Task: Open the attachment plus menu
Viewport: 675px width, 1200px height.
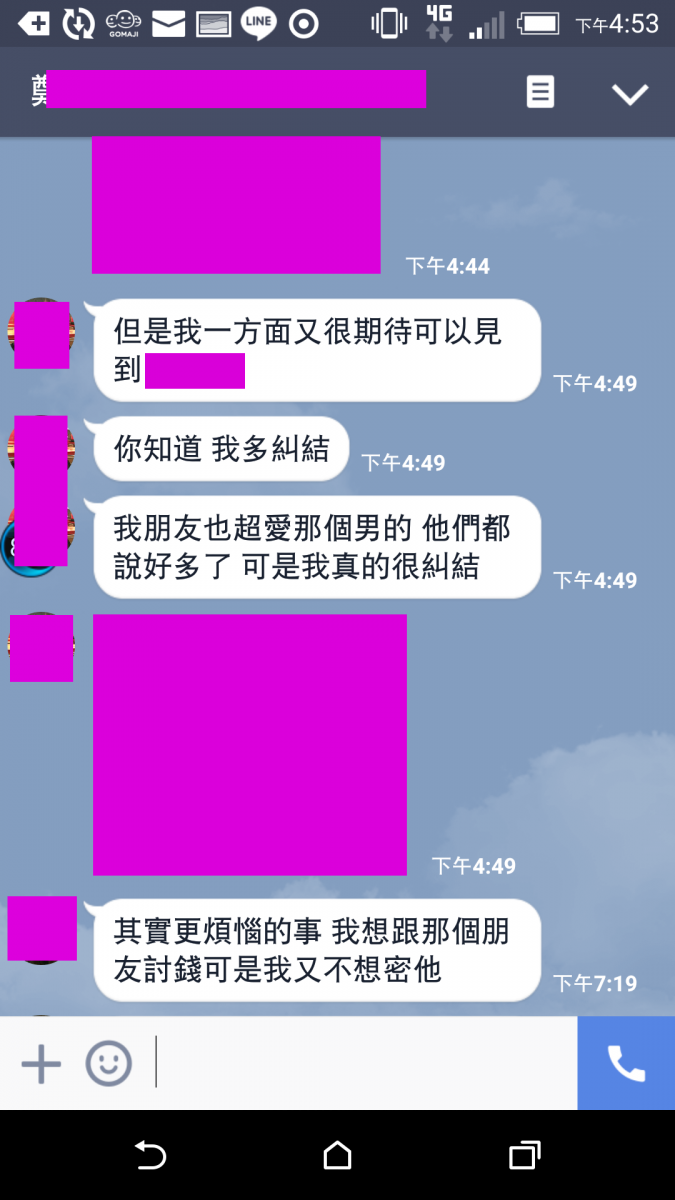Action: [41, 1063]
